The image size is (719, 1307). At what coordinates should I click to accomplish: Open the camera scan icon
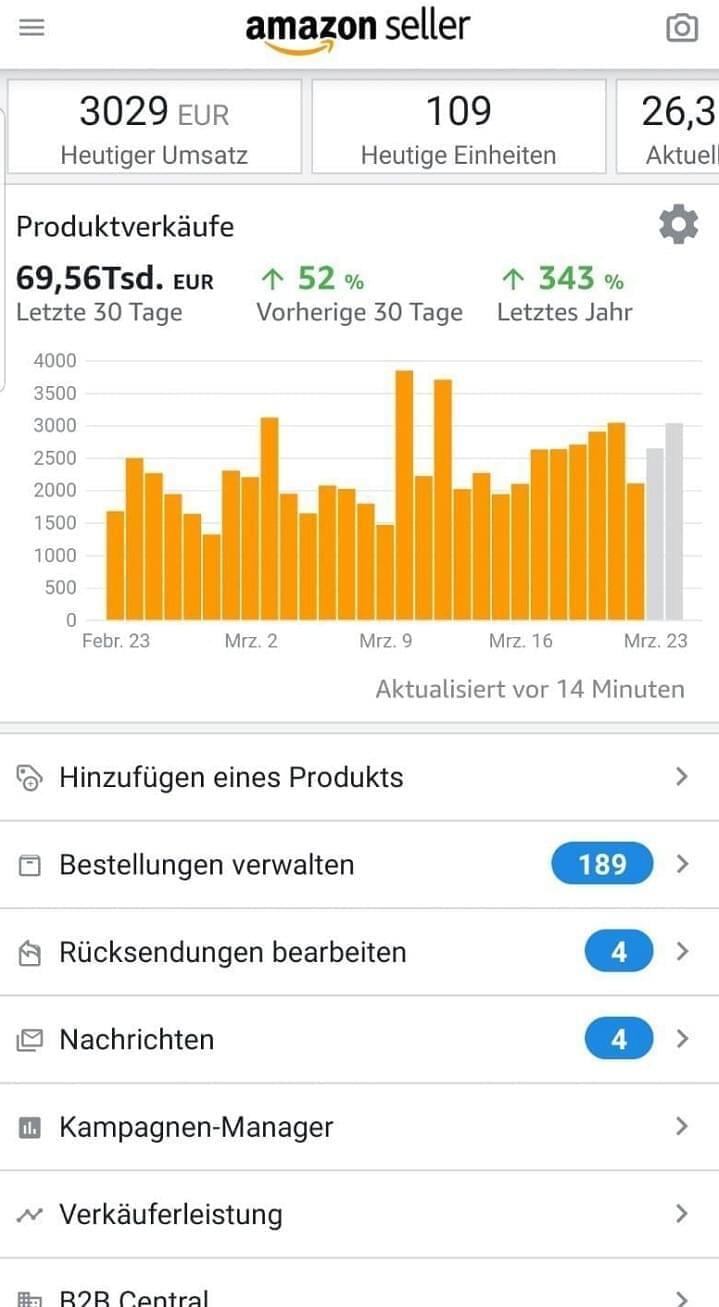682,28
